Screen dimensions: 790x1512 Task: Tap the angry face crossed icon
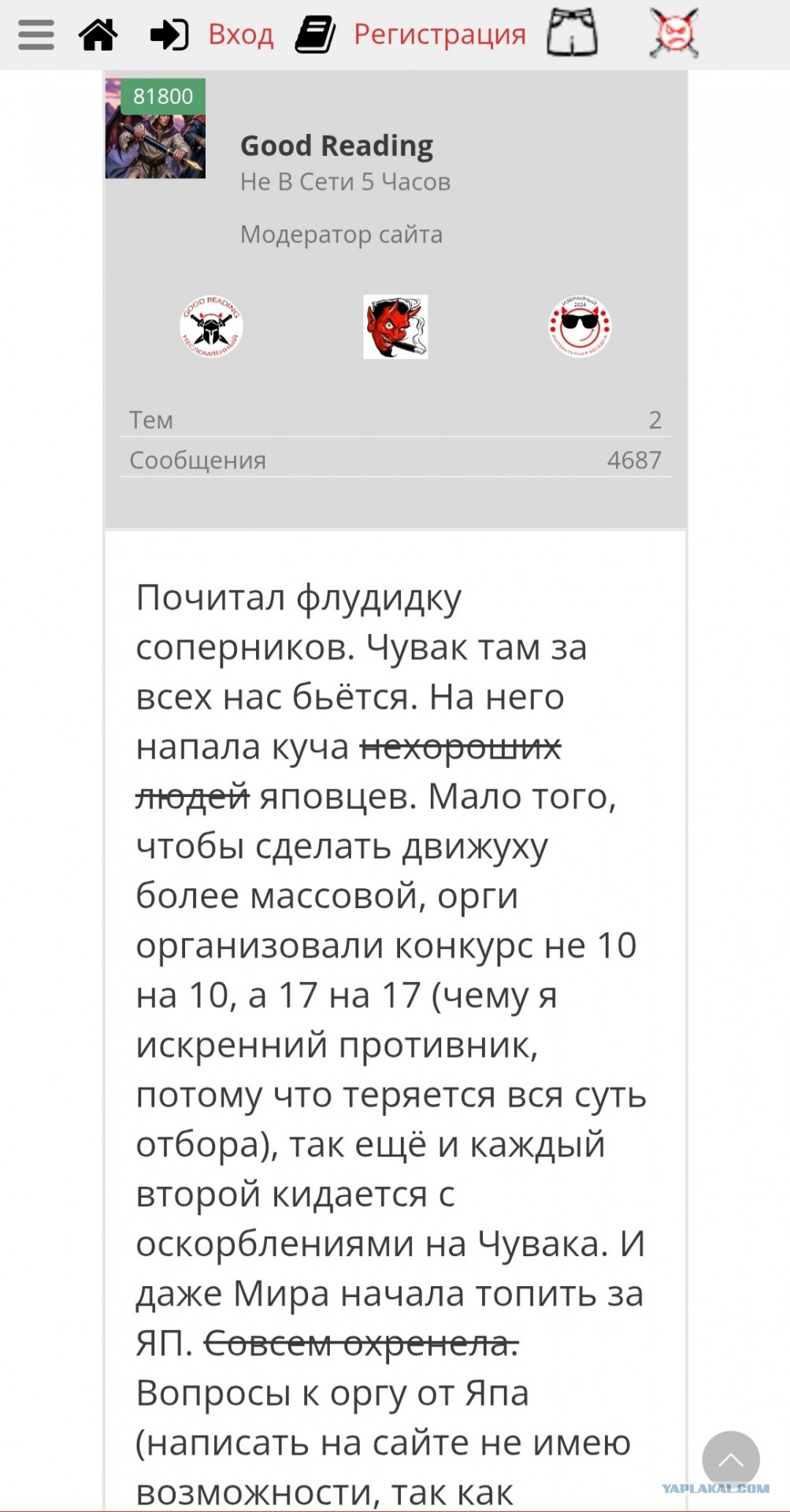point(674,32)
